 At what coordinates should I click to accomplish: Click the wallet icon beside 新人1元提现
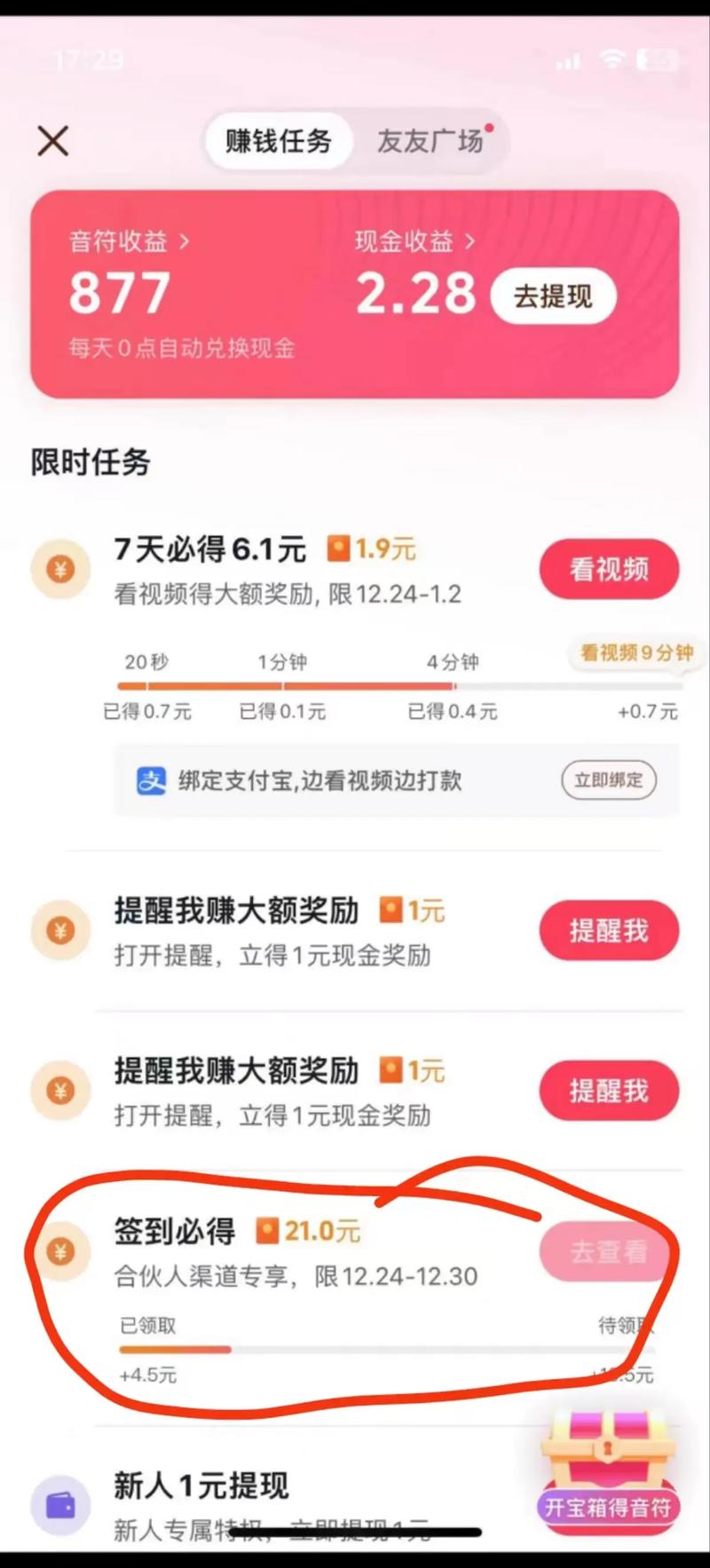tap(59, 1506)
